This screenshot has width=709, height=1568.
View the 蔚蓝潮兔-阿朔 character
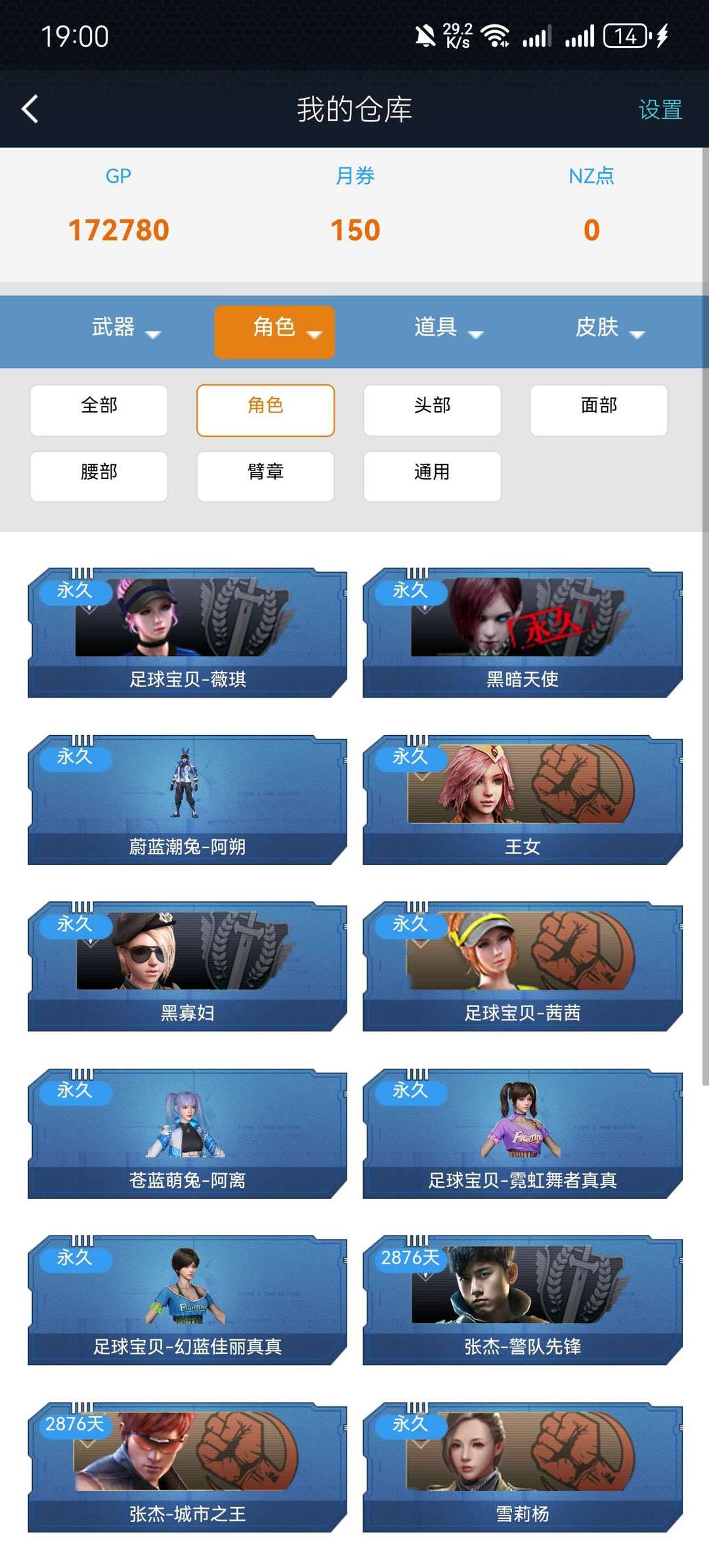tap(187, 799)
